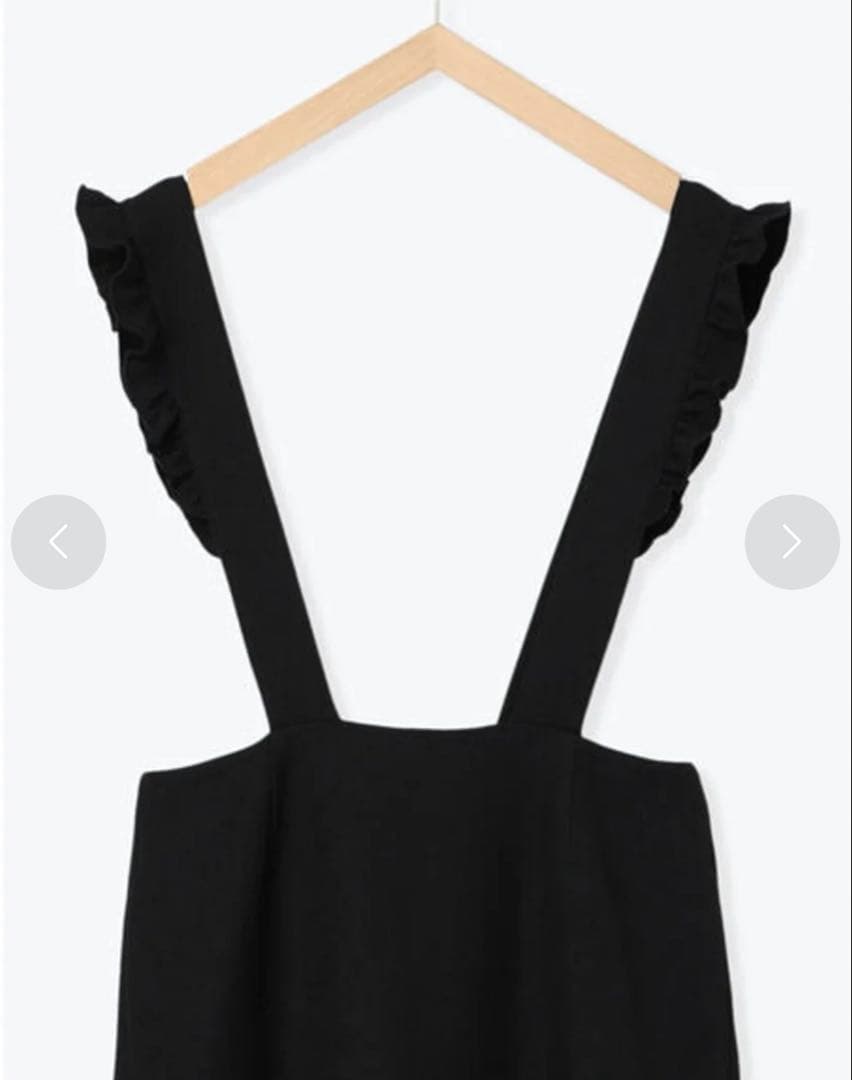Show the next product image
The height and width of the screenshot is (1080, 852).
point(791,542)
